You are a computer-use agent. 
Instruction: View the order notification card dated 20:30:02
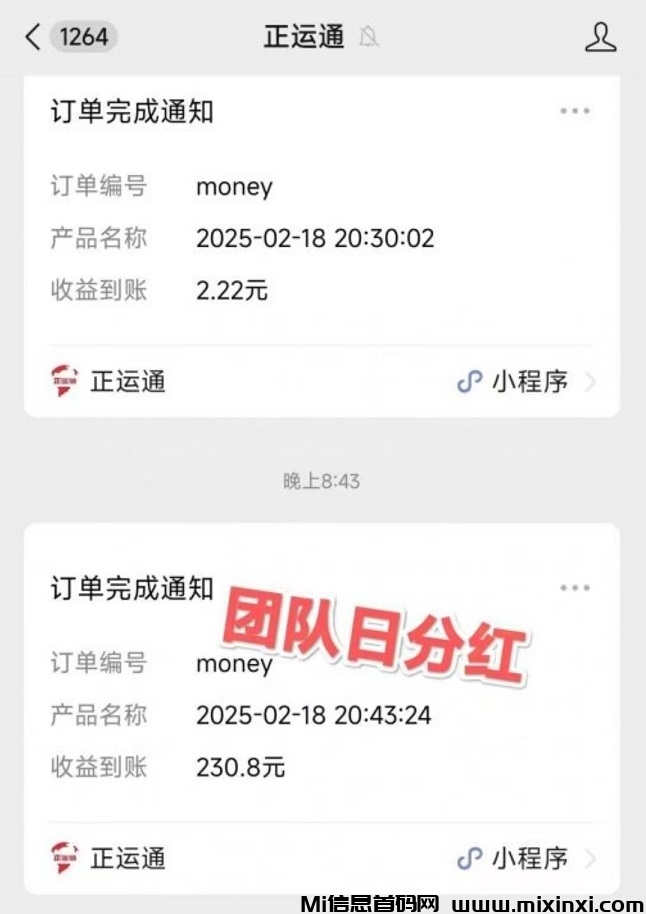point(320,240)
